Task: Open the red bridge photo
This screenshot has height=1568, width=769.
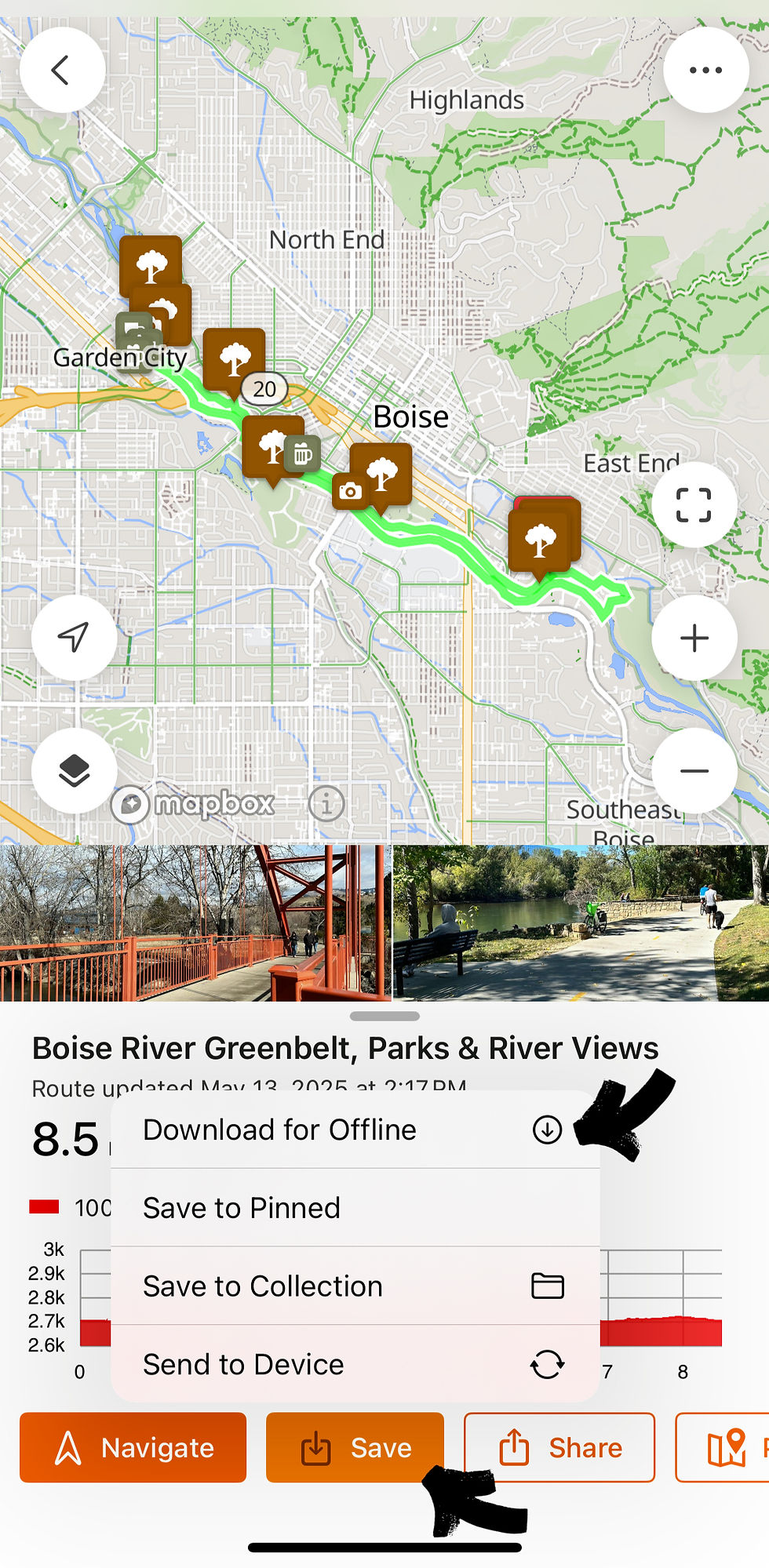Action: 195,923
